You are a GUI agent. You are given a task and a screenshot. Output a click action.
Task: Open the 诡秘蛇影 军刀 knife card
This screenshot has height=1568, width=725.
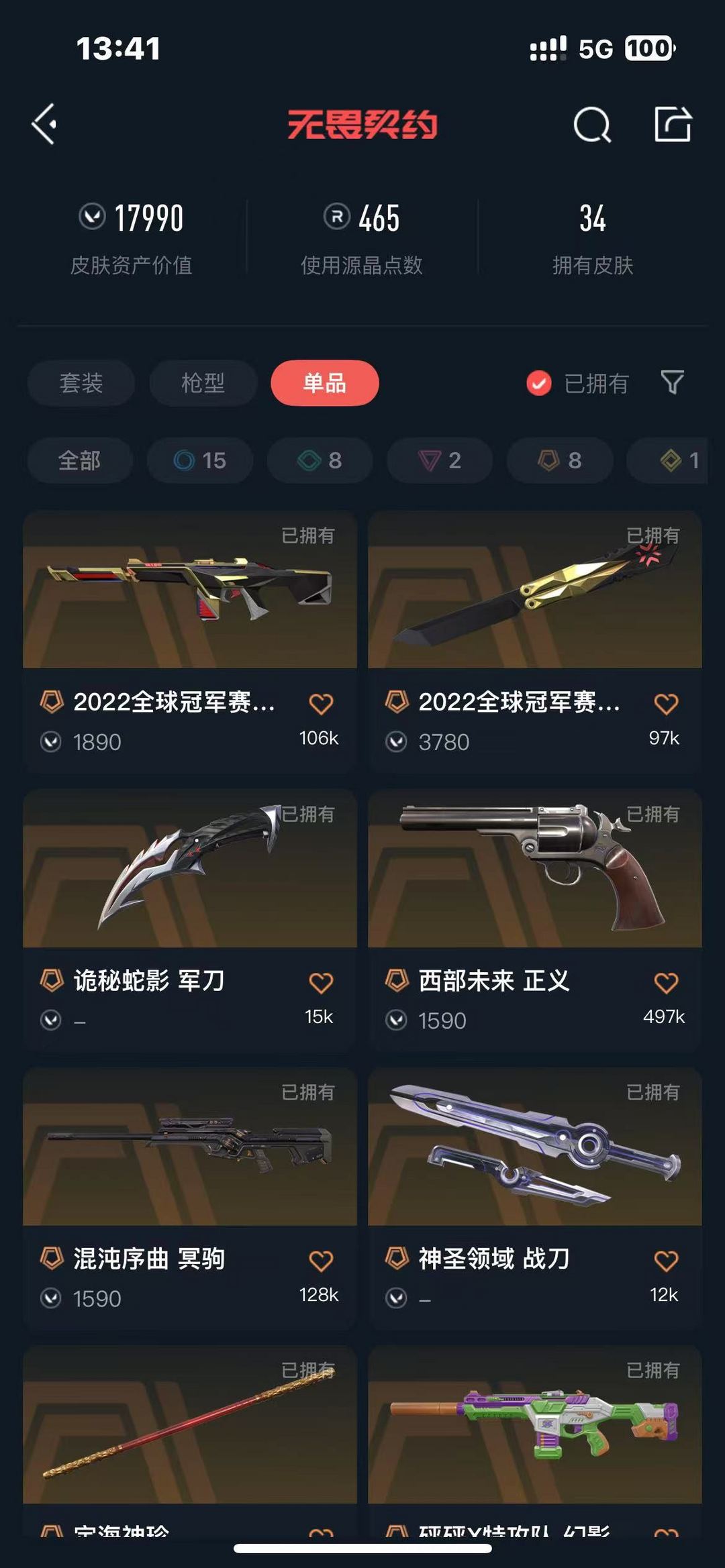190,919
